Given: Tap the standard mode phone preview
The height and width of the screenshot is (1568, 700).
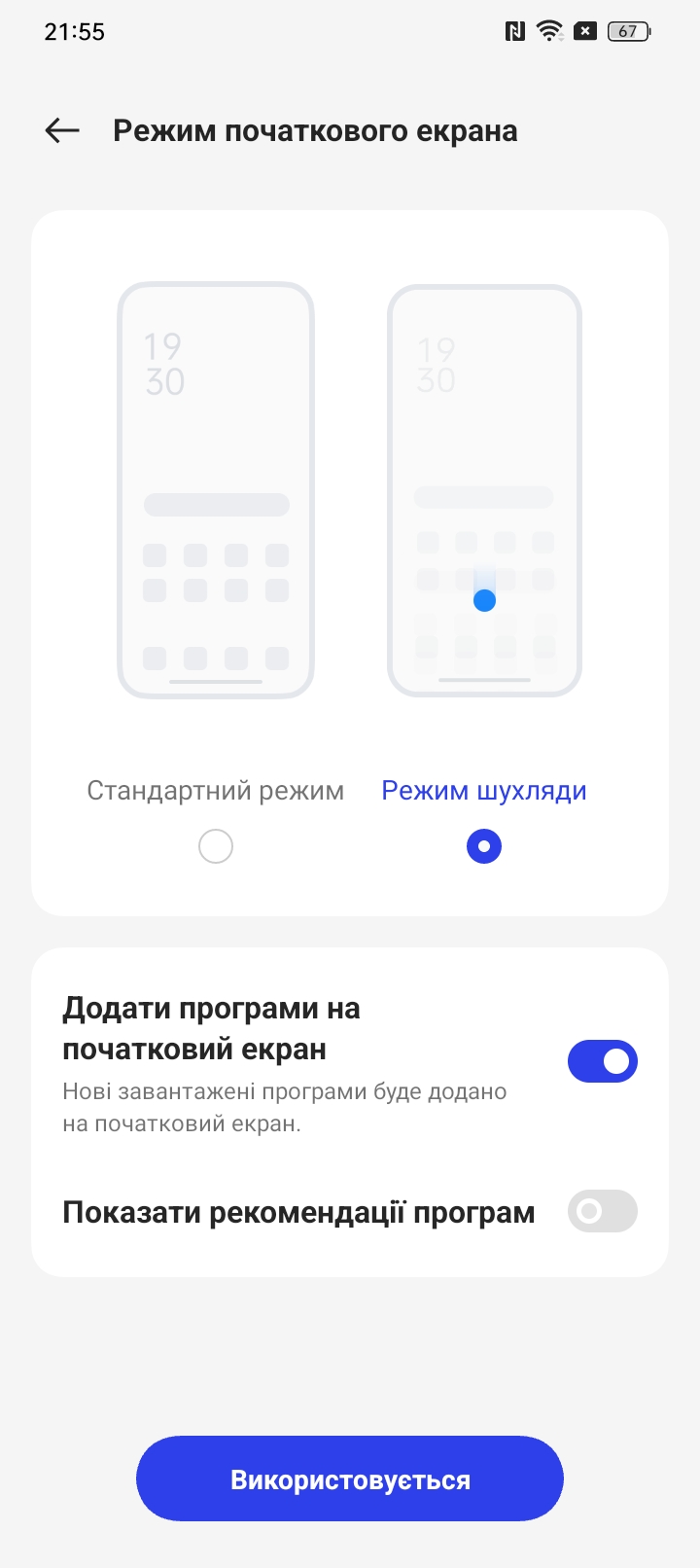Looking at the screenshot, I should coord(216,490).
